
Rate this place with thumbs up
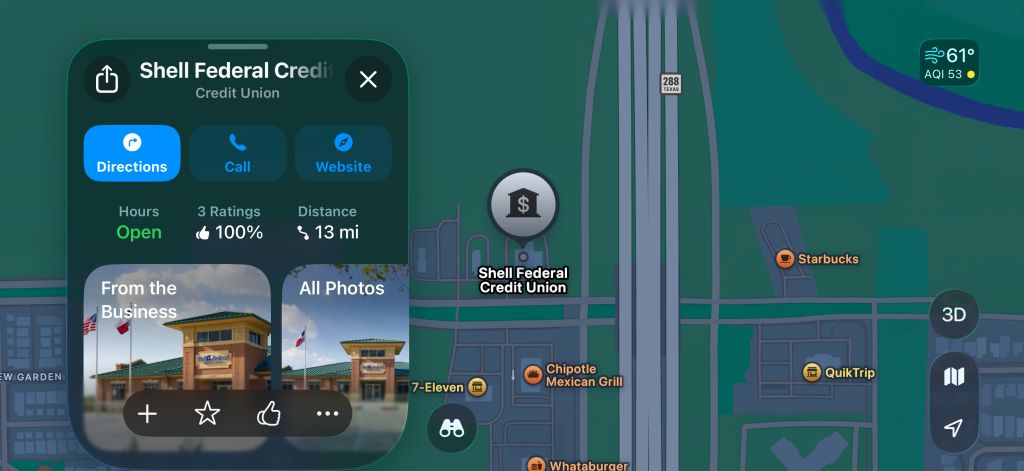coord(268,414)
